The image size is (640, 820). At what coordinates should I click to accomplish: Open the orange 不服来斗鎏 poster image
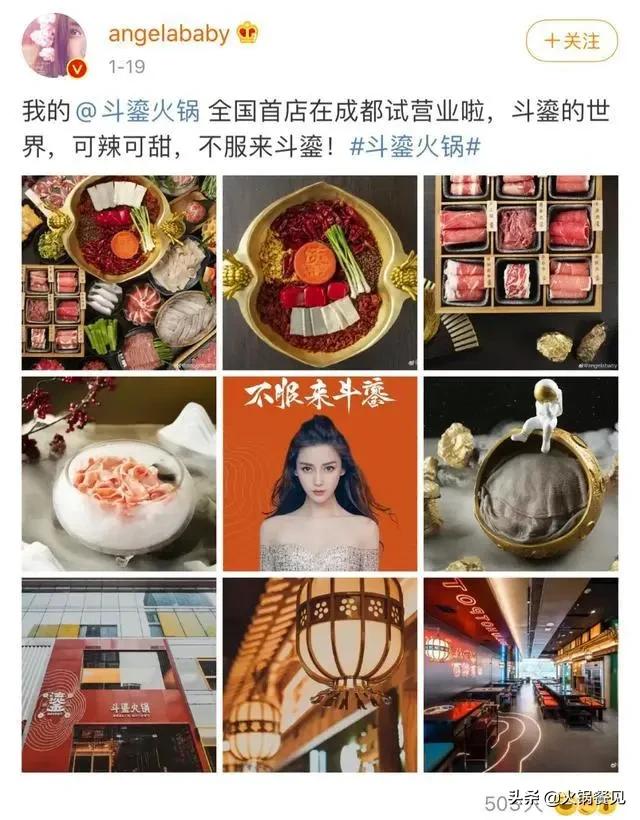point(320,474)
